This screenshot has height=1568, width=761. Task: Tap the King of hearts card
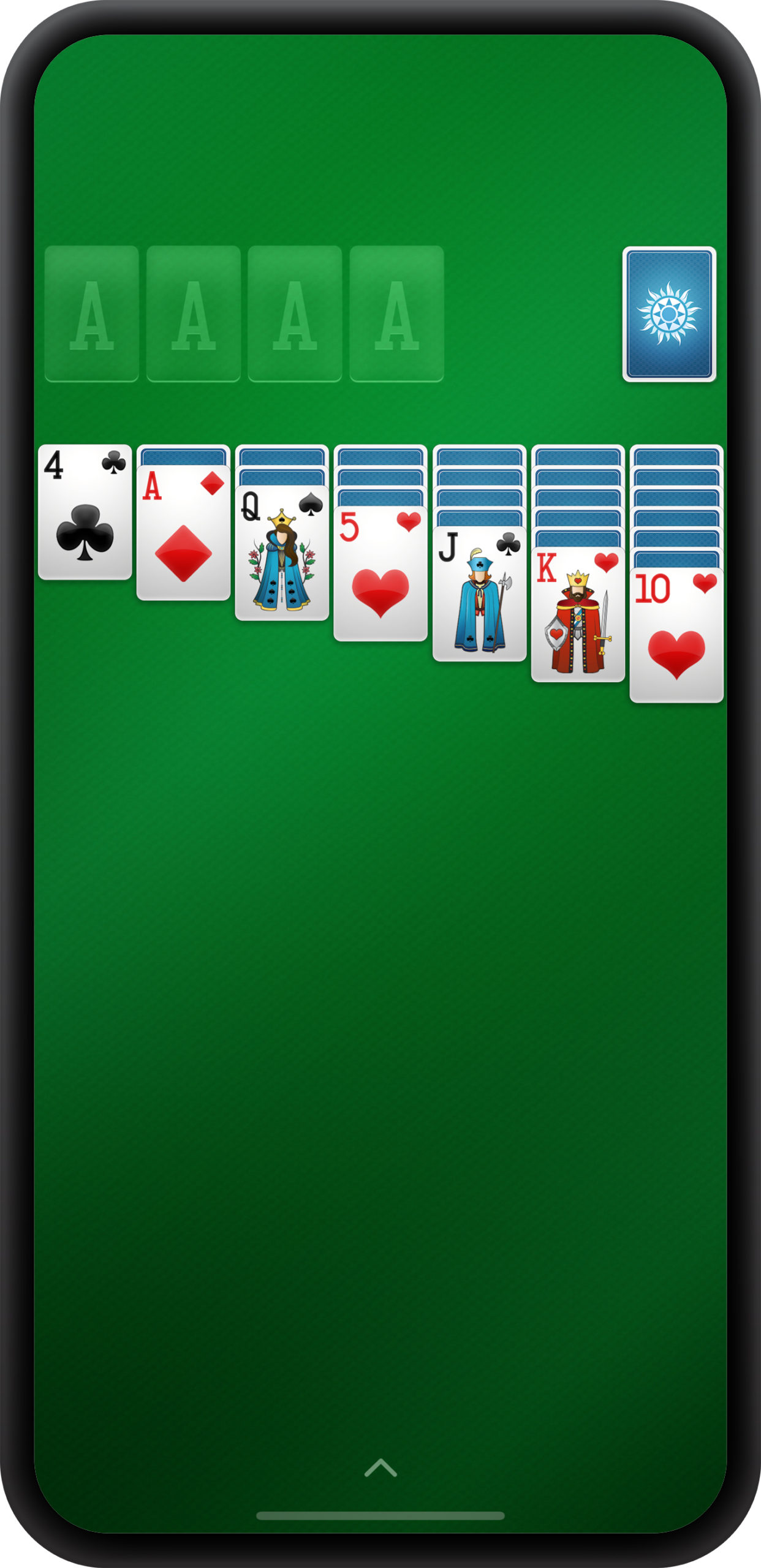click(x=578, y=614)
